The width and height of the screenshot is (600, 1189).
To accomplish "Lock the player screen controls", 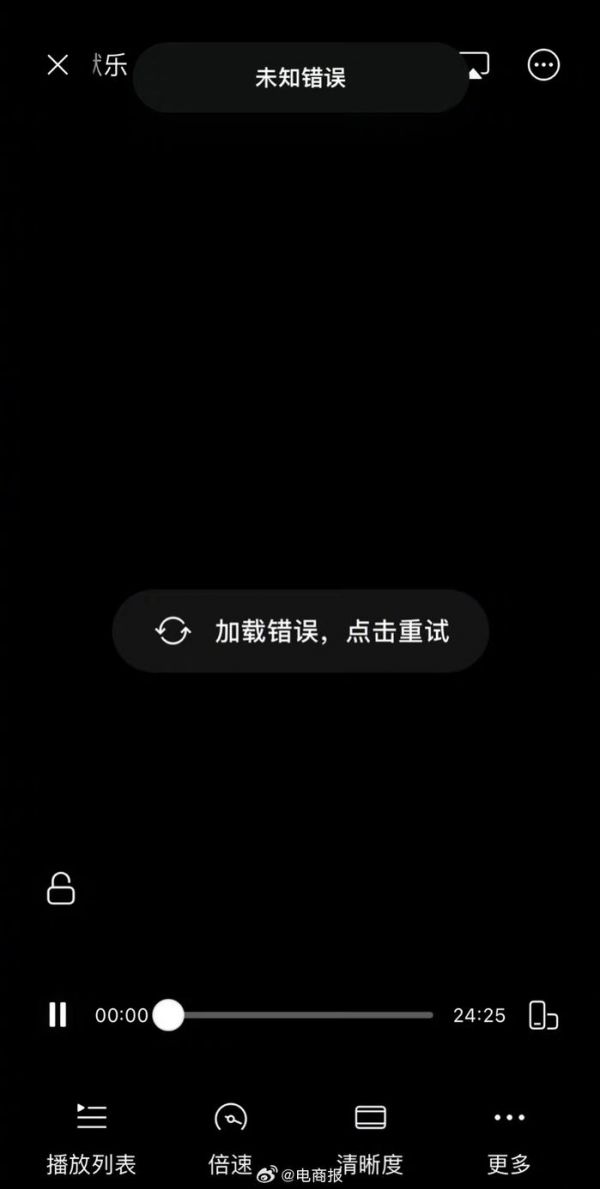I will coord(61,888).
